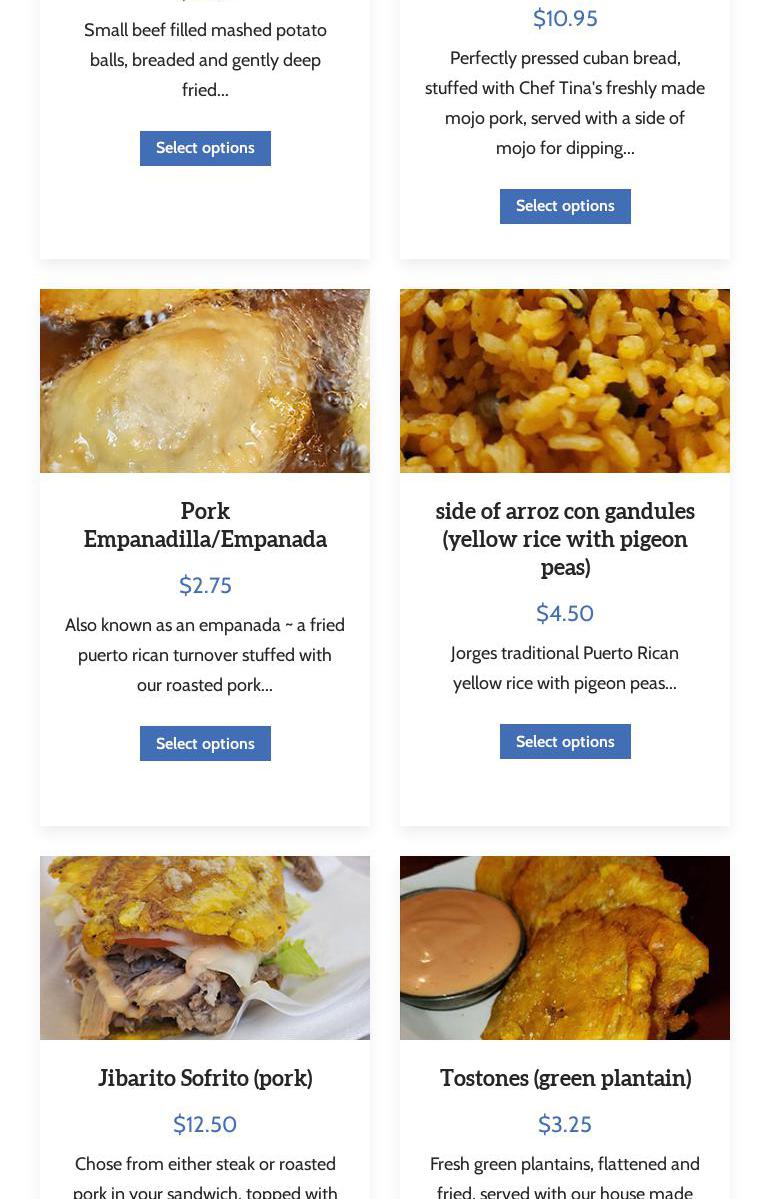This screenshot has width=770, height=1199.
Task: Select options for arroz con gandules
Action: click(565, 742)
